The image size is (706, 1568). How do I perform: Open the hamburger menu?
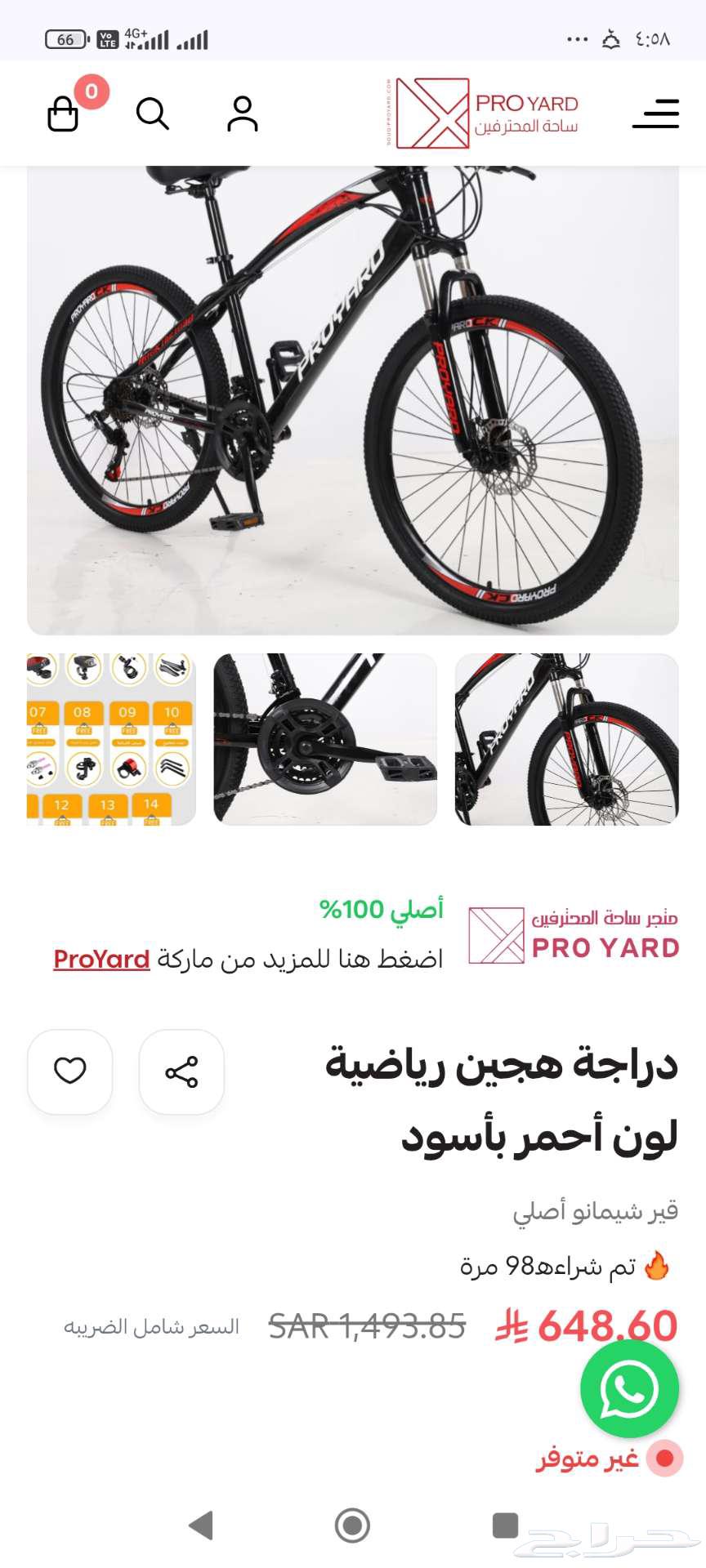coord(655,114)
